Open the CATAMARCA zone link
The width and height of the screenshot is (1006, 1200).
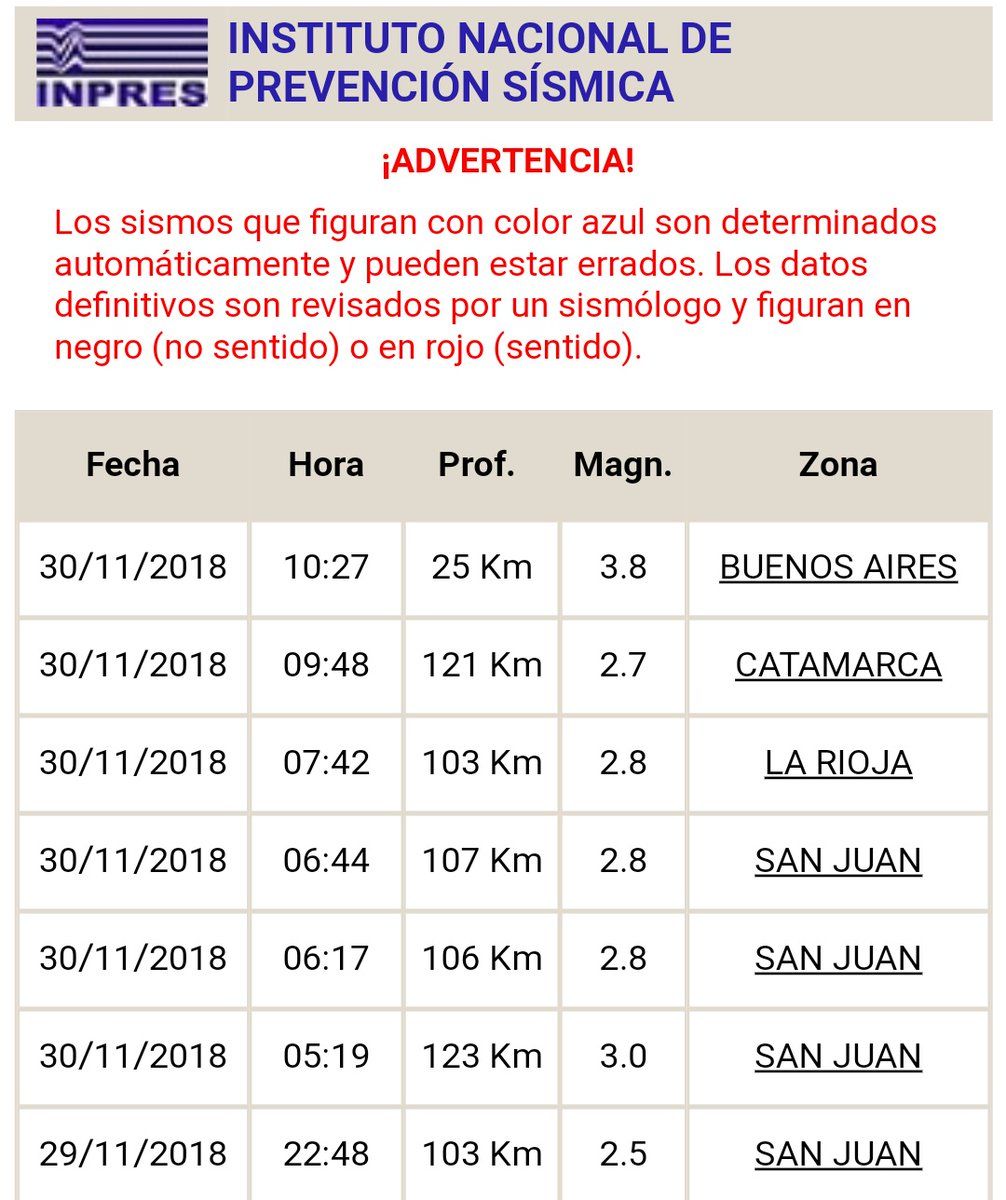838,665
